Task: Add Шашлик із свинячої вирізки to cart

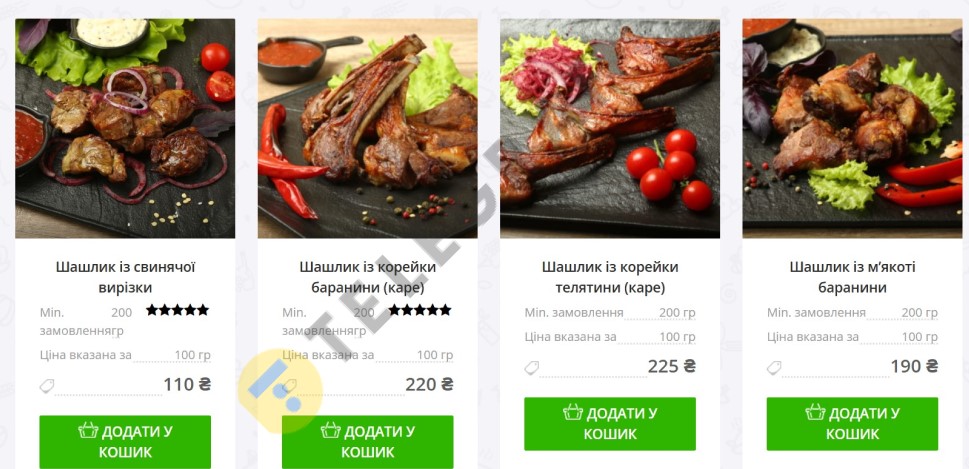Action: pyautogui.click(x=125, y=441)
